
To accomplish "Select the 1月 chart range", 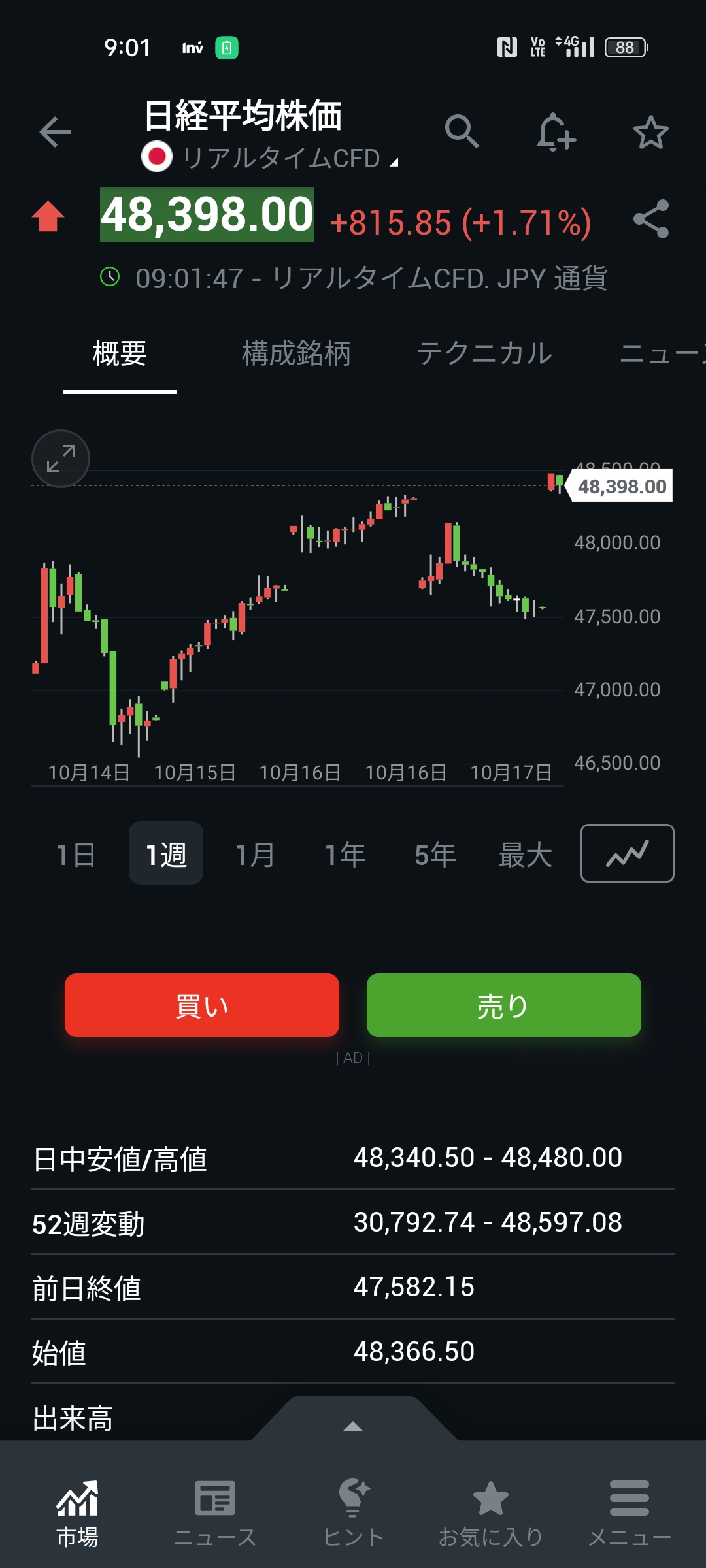I will point(255,854).
